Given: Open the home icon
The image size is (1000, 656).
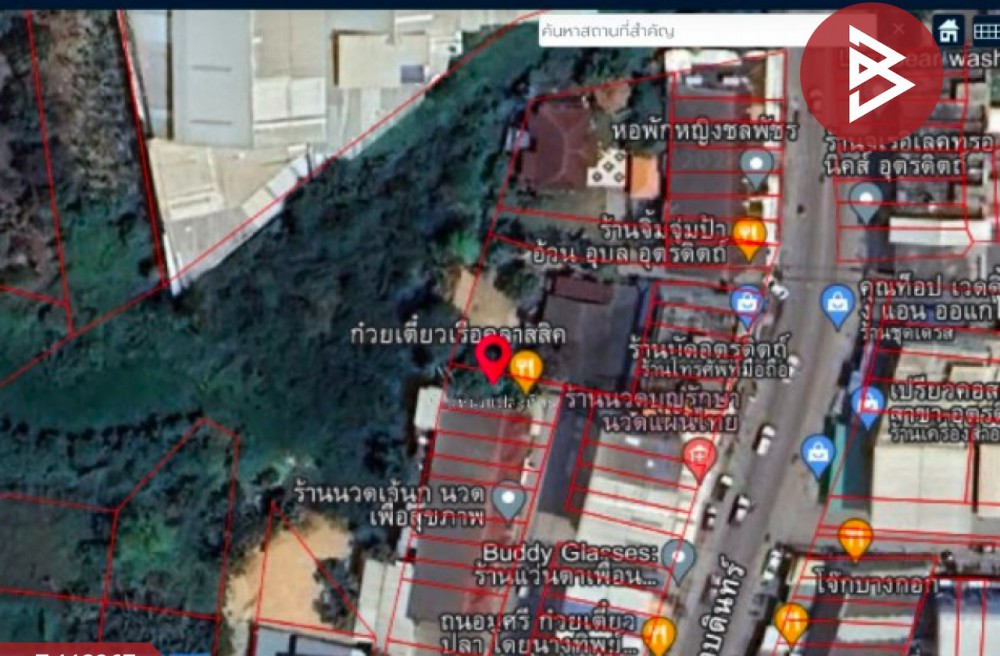Looking at the screenshot, I should pyautogui.click(x=947, y=31).
